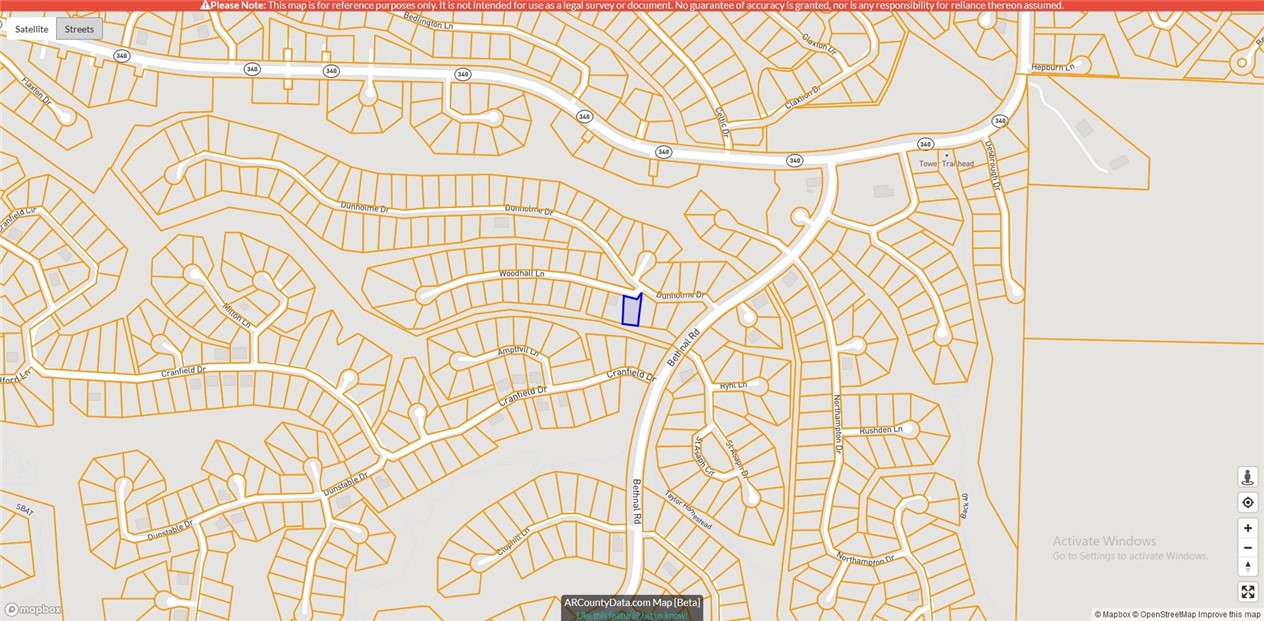Enter fullscreen map mode
Image resolution: width=1264 pixels, height=621 pixels.
pyautogui.click(x=1247, y=592)
